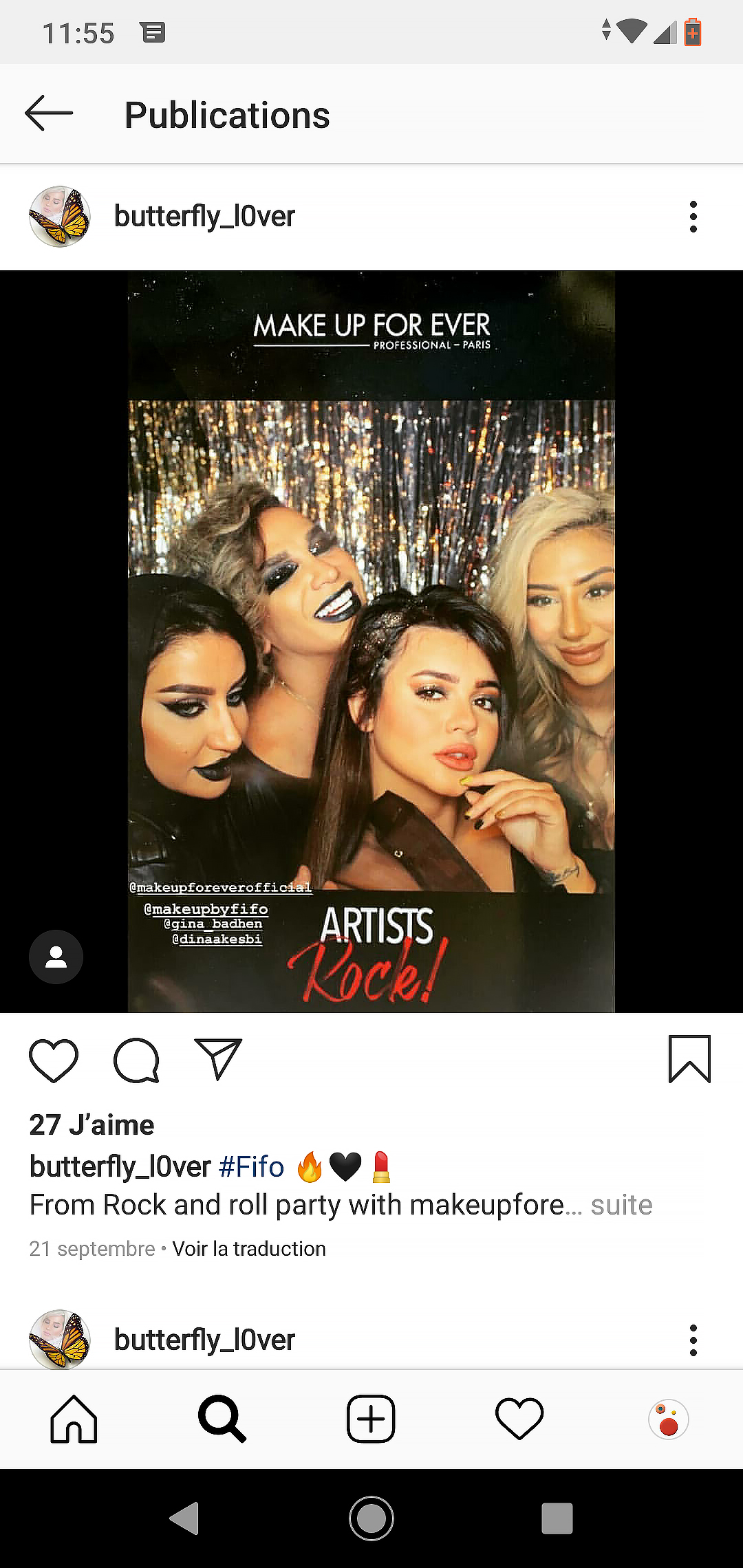The image size is (743, 1568).
Task: Show tagged people on the photo
Action: pos(56,957)
